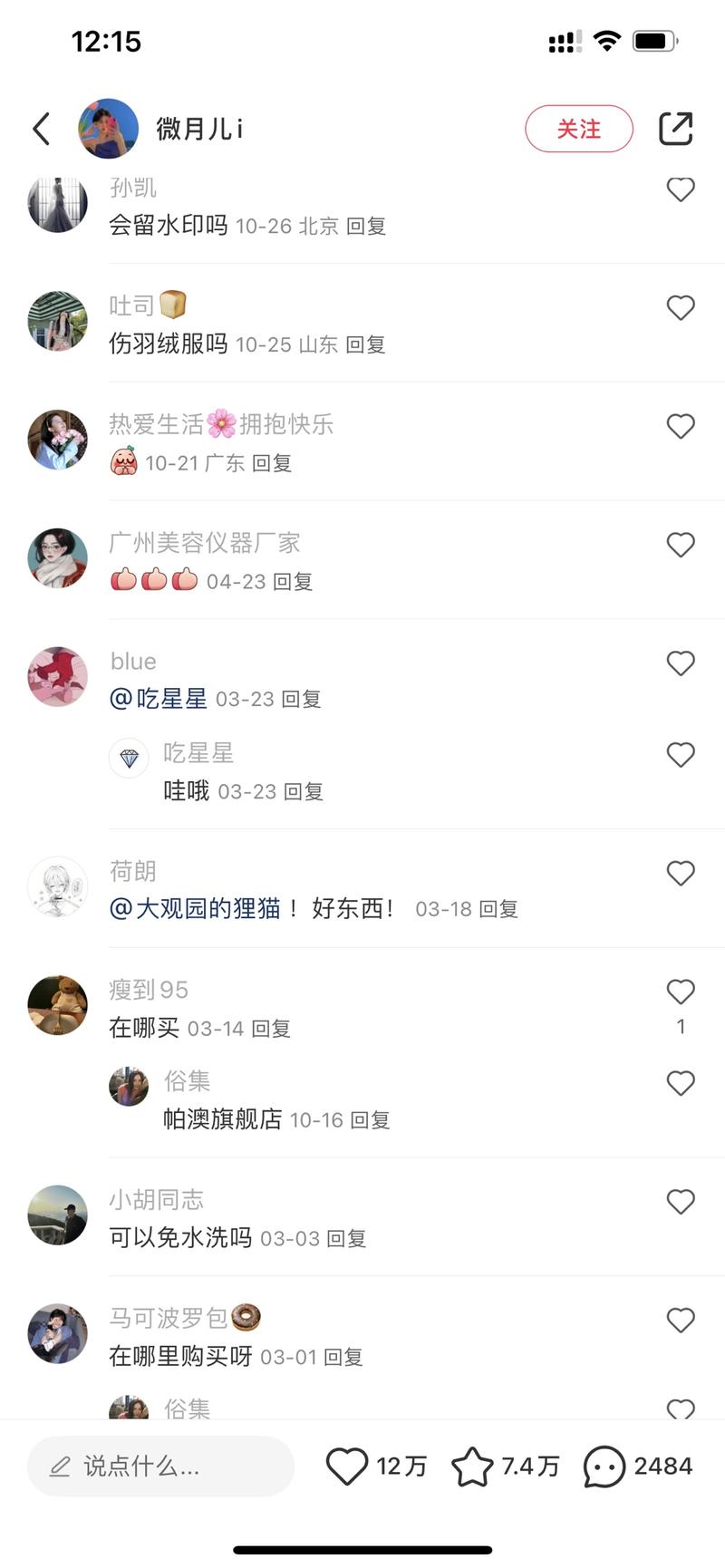Follow 微月儿i with the 关注 button
This screenshot has width=725, height=1568.
click(x=579, y=129)
